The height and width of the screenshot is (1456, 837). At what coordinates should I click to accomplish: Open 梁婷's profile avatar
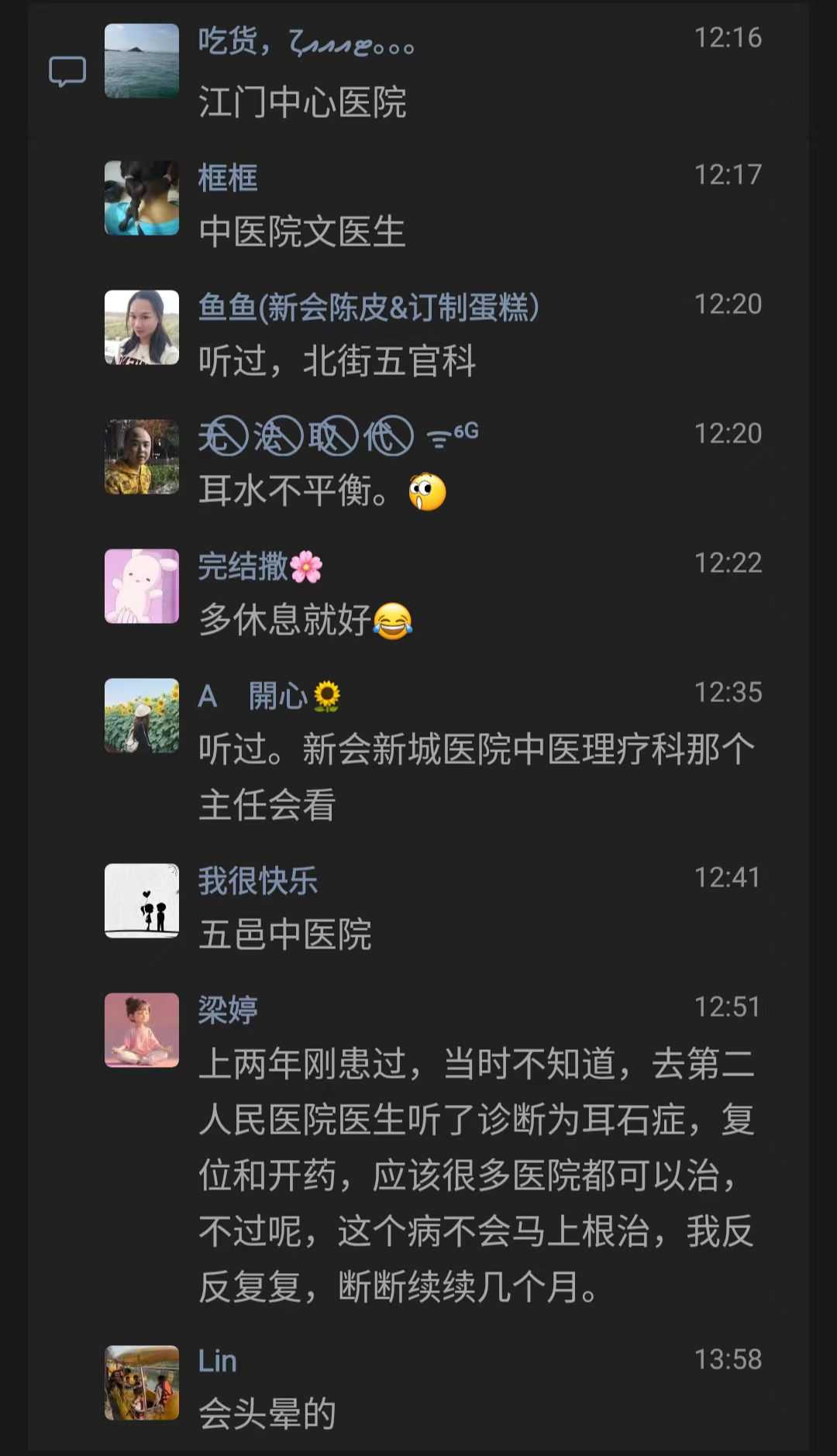click(x=142, y=1031)
